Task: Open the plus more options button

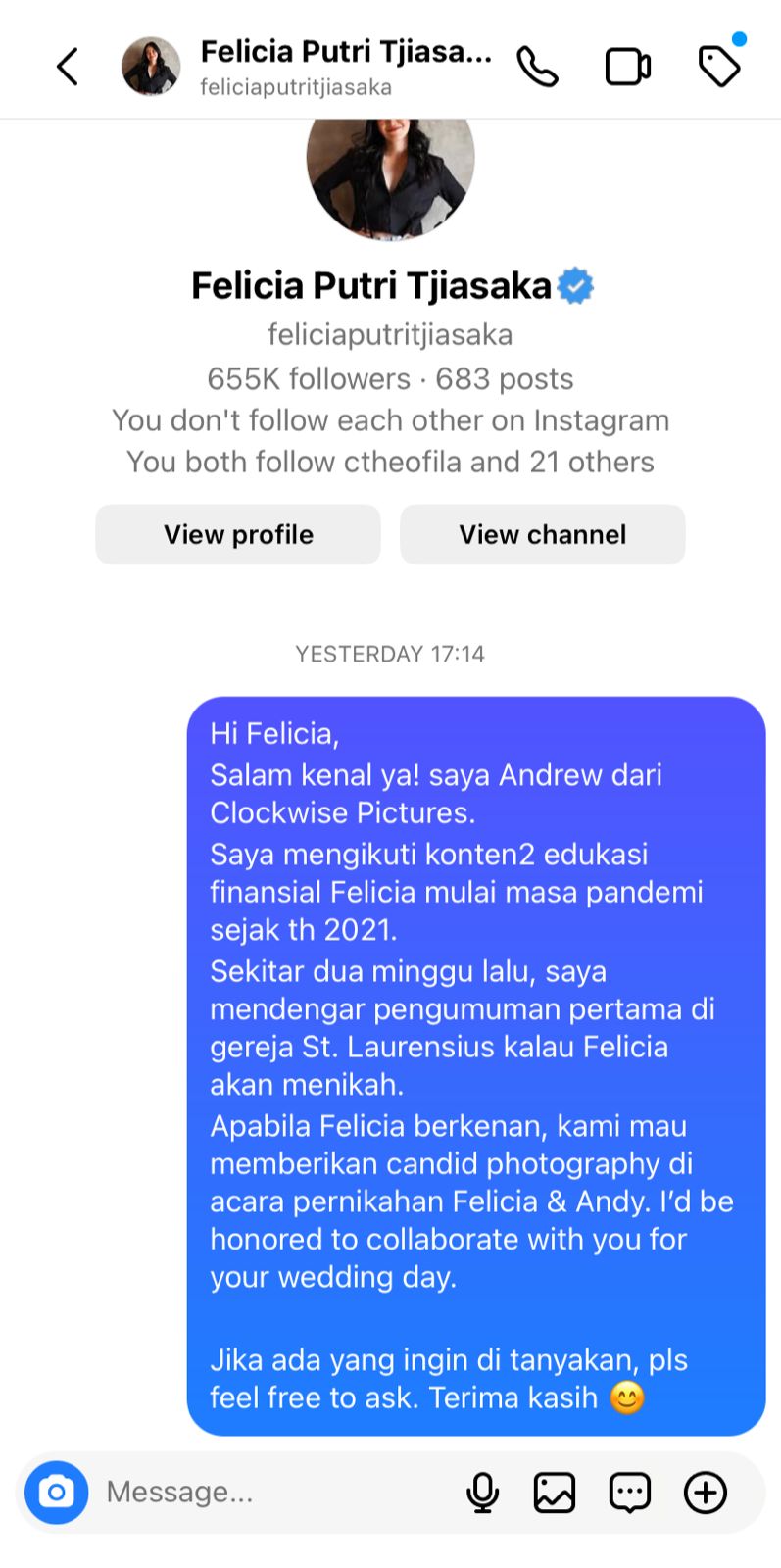Action: (x=706, y=1493)
